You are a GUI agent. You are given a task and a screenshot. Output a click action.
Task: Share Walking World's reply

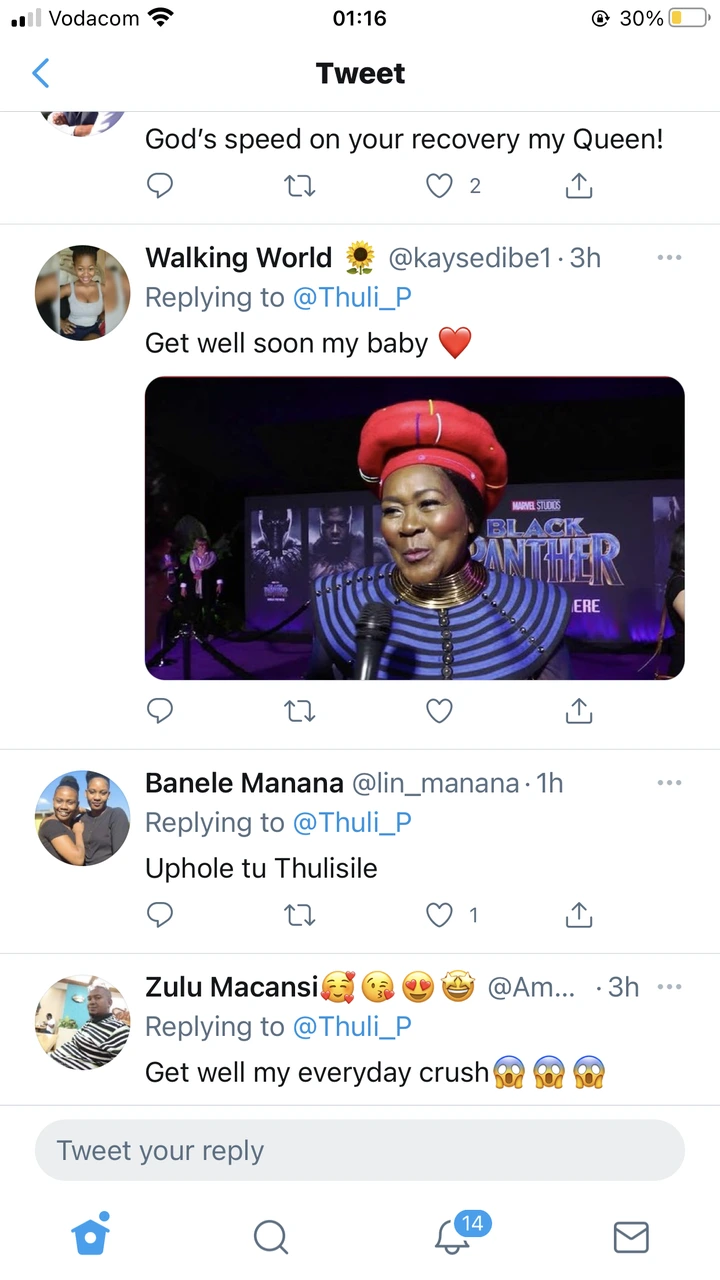point(580,710)
